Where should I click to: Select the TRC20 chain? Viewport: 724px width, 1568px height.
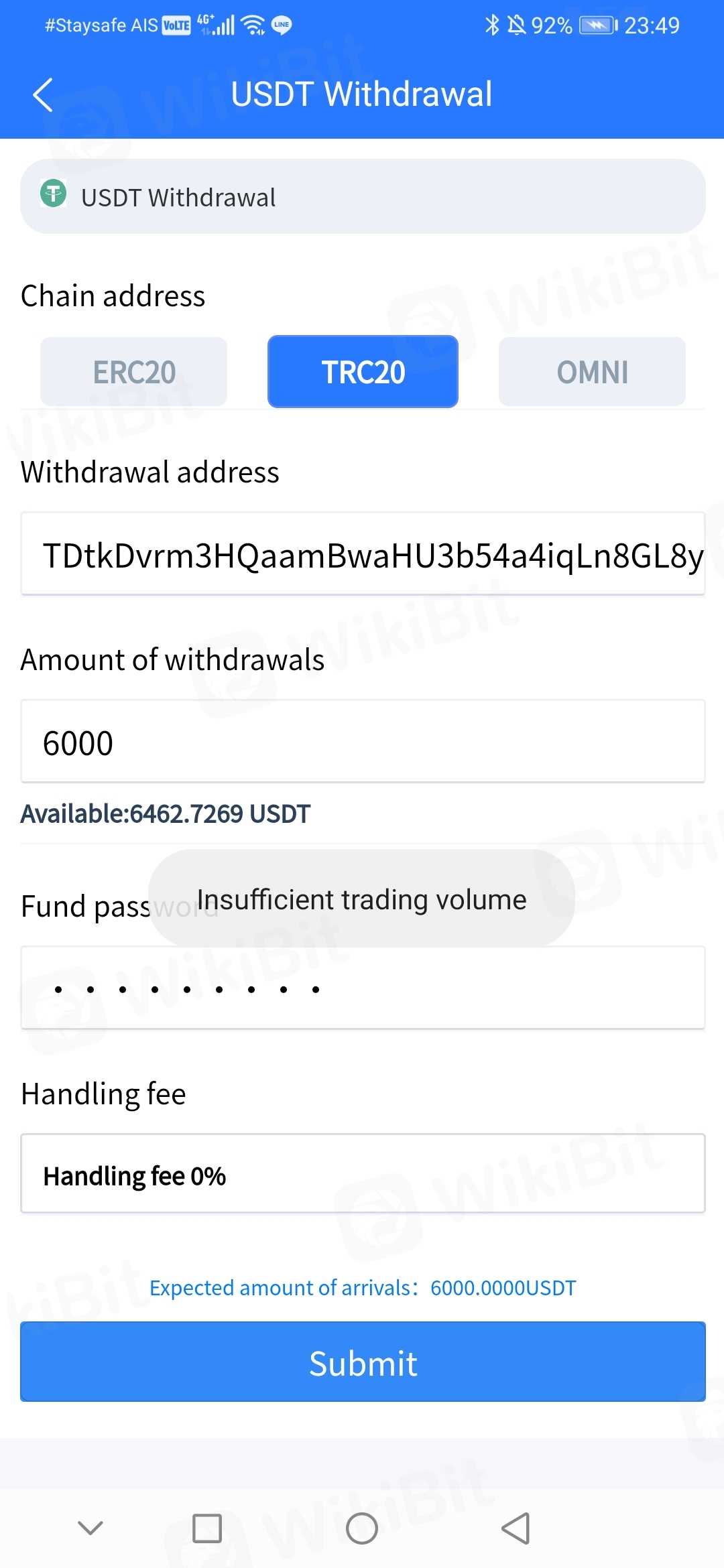[x=363, y=372]
